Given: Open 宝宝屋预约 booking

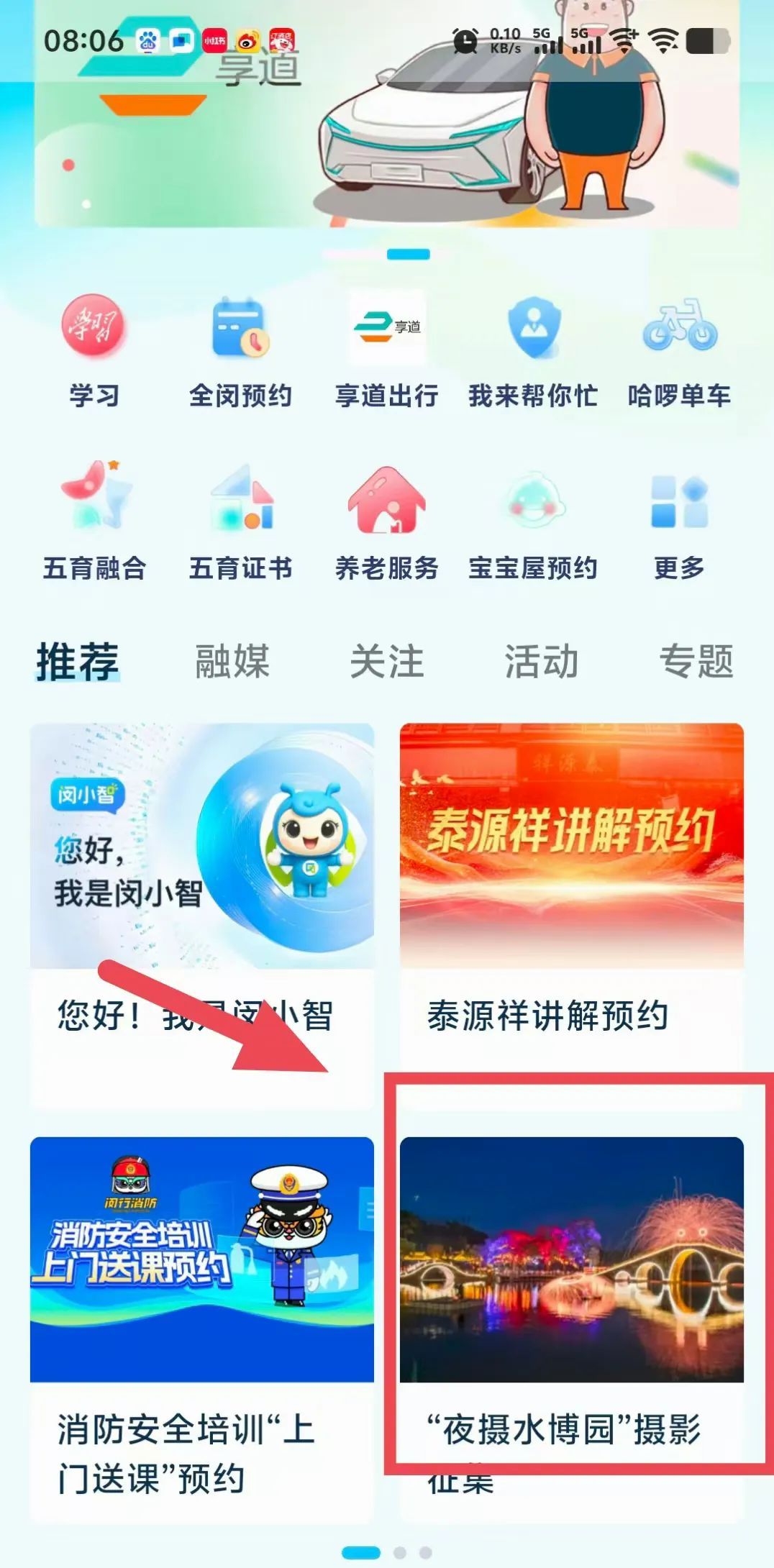Looking at the screenshot, I should pyautogui.click(x=533, y=523).
